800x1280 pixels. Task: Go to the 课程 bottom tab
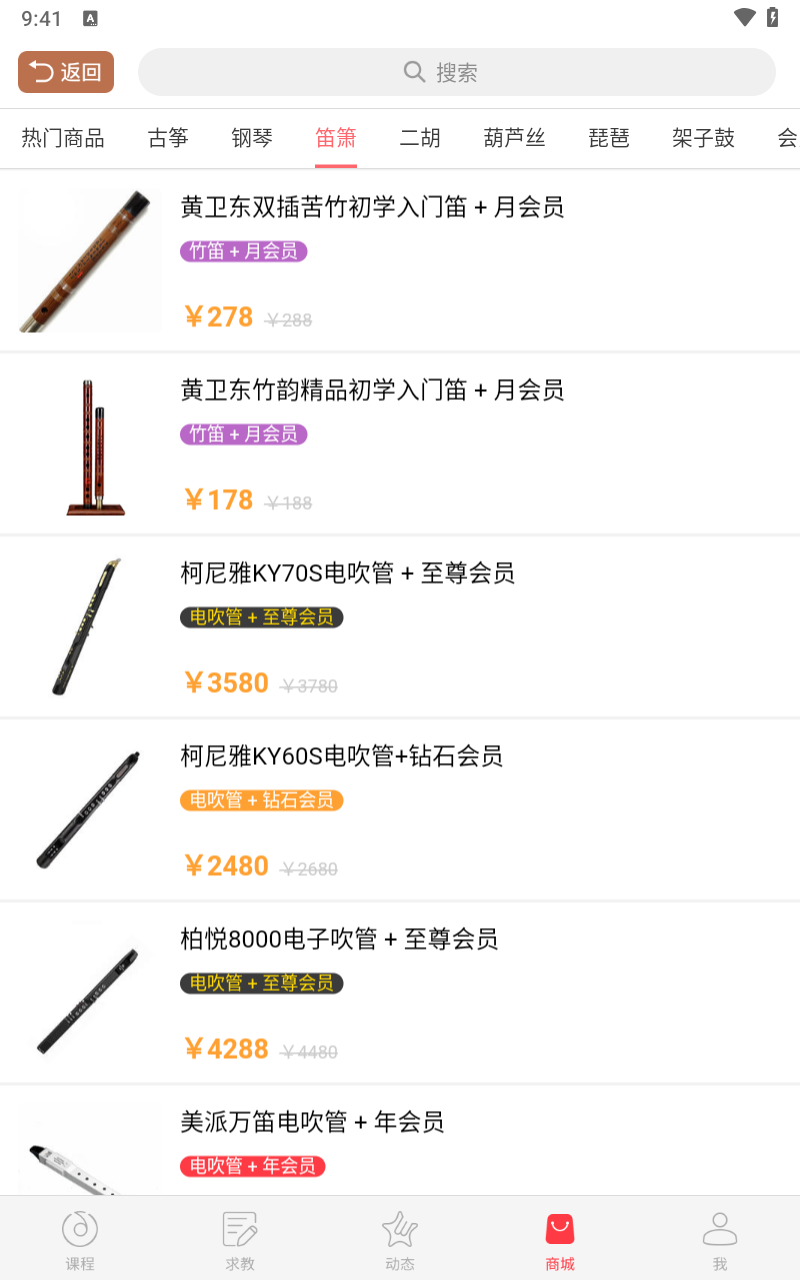[x=80, y=1240]
